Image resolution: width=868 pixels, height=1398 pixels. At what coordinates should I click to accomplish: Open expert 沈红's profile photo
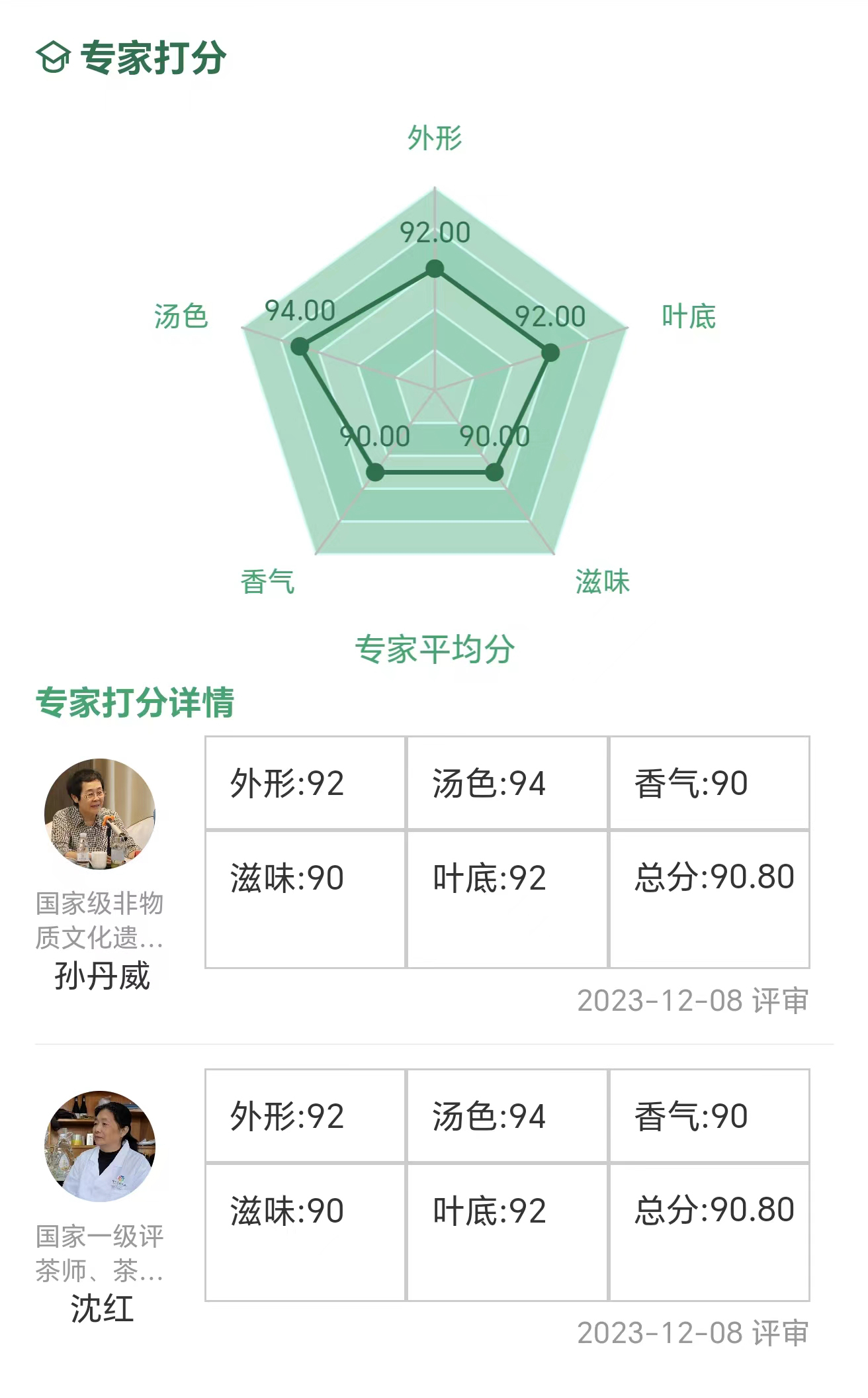click(100, 1146)
